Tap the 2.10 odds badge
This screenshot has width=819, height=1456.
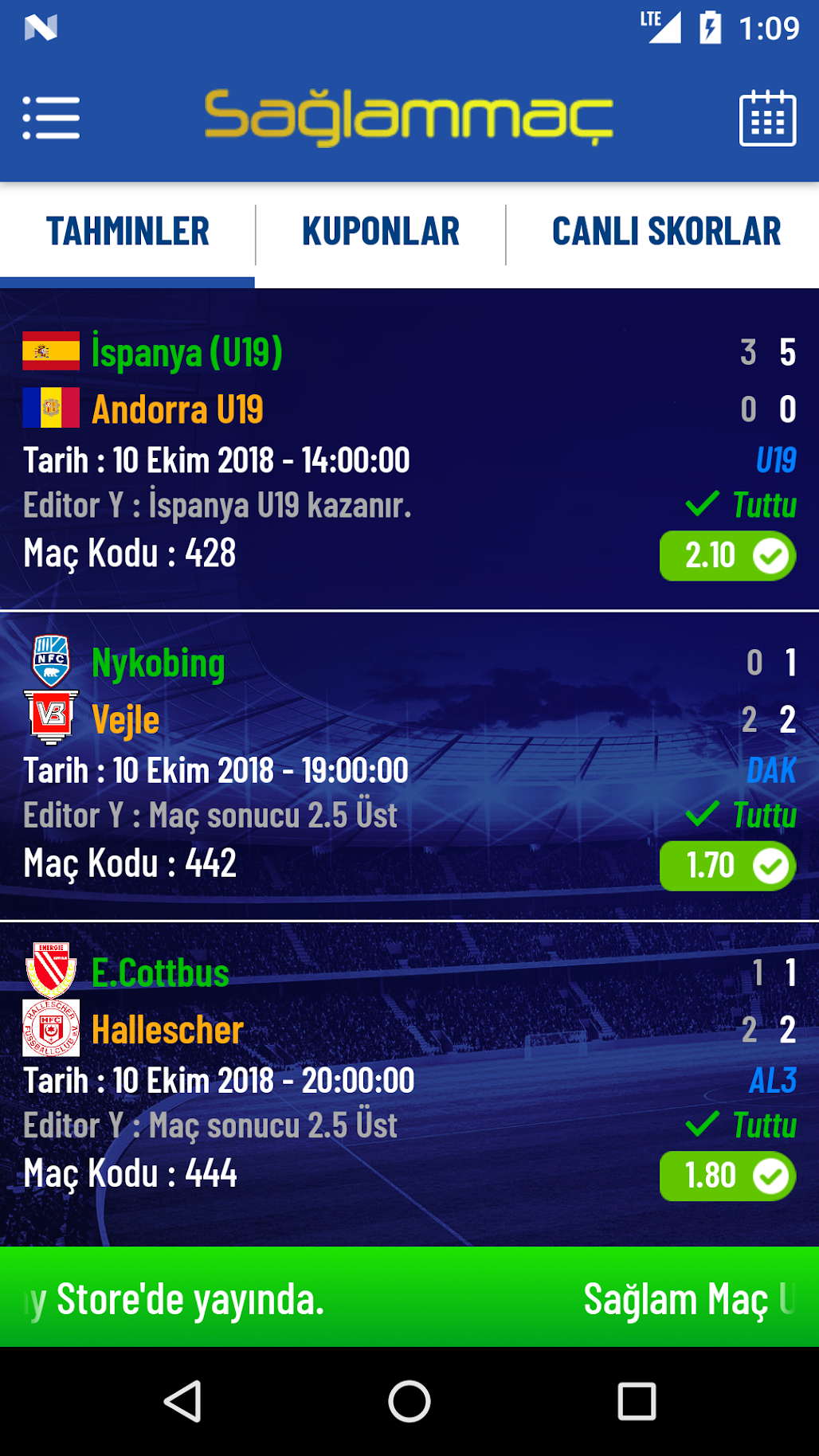tap(727, 556)
